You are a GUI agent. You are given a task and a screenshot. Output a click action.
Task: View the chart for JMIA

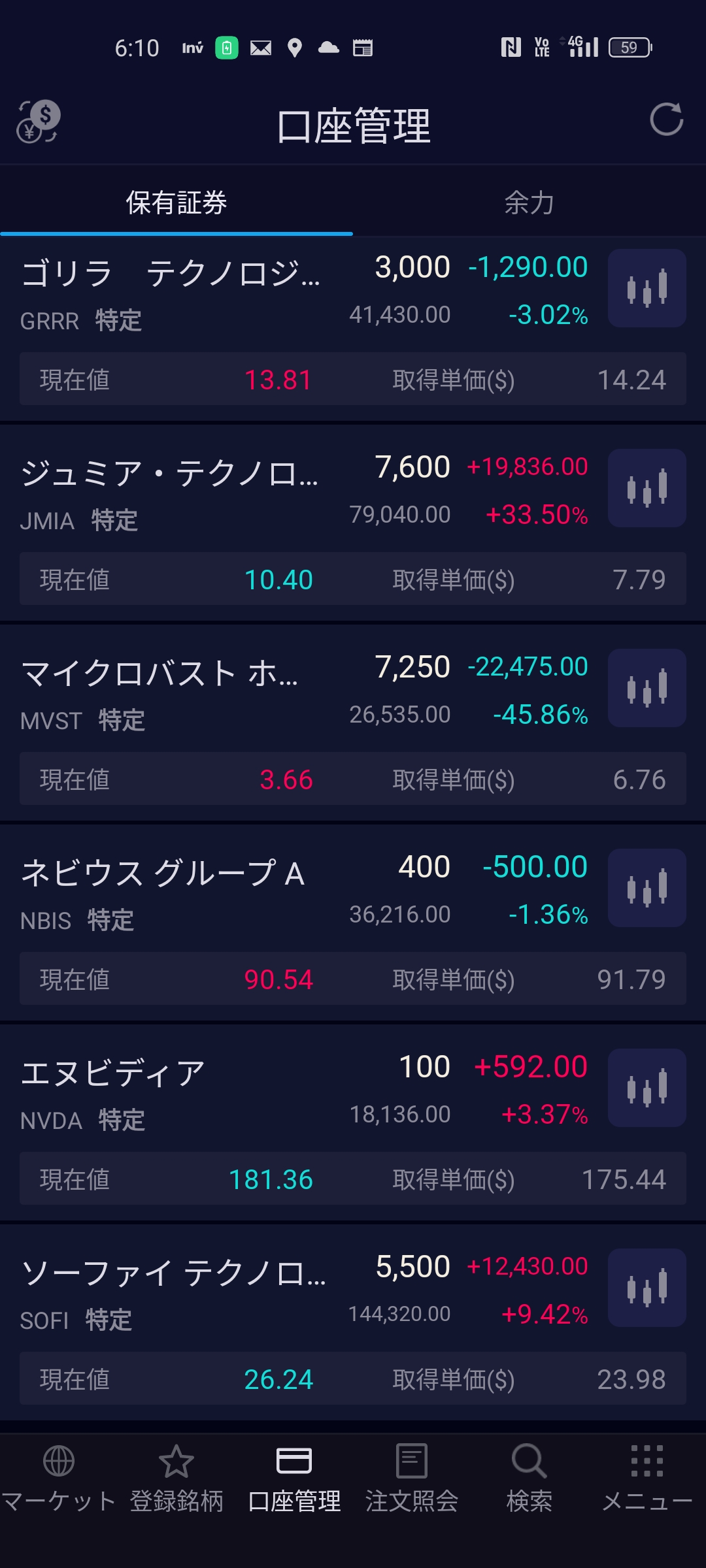click(647, 488)
